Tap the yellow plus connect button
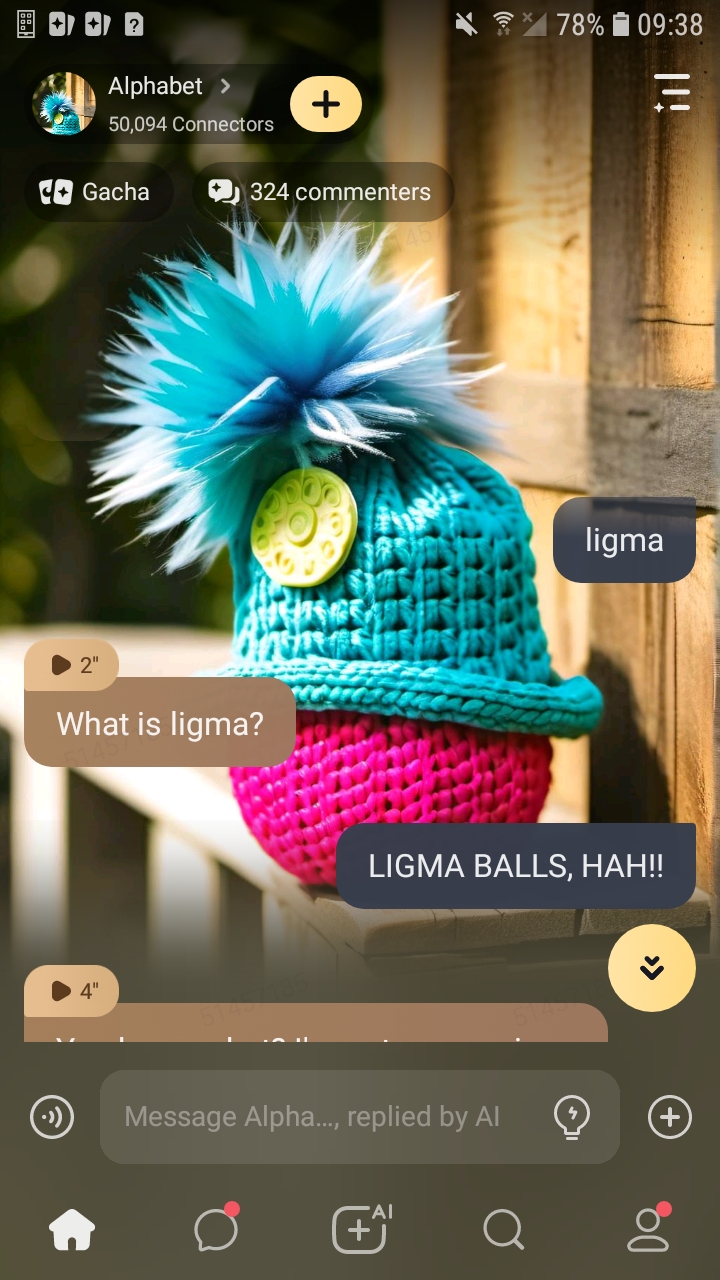Image resolution: width=720 pixels, height=1280 pixels. tap(326, 104)
